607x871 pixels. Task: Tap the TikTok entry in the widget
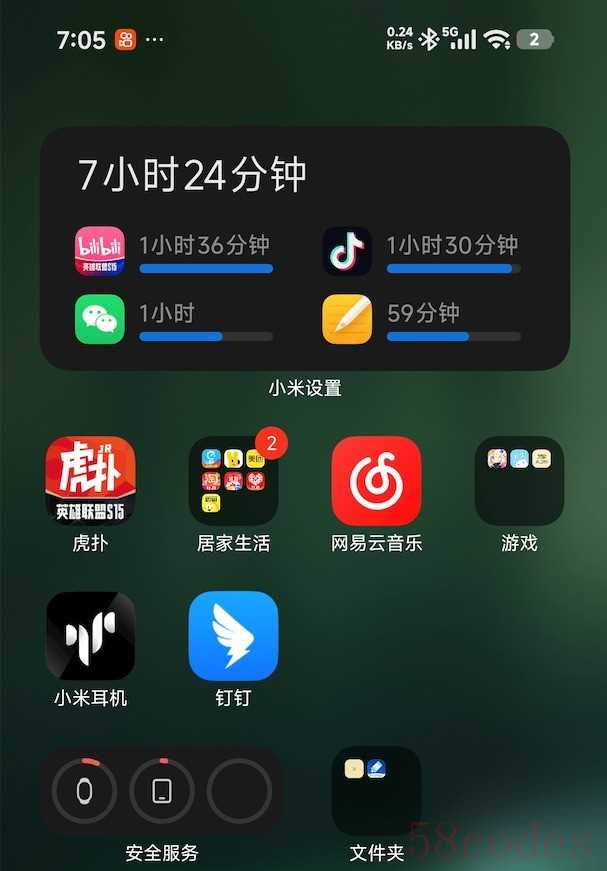click(x=347, y=251)
